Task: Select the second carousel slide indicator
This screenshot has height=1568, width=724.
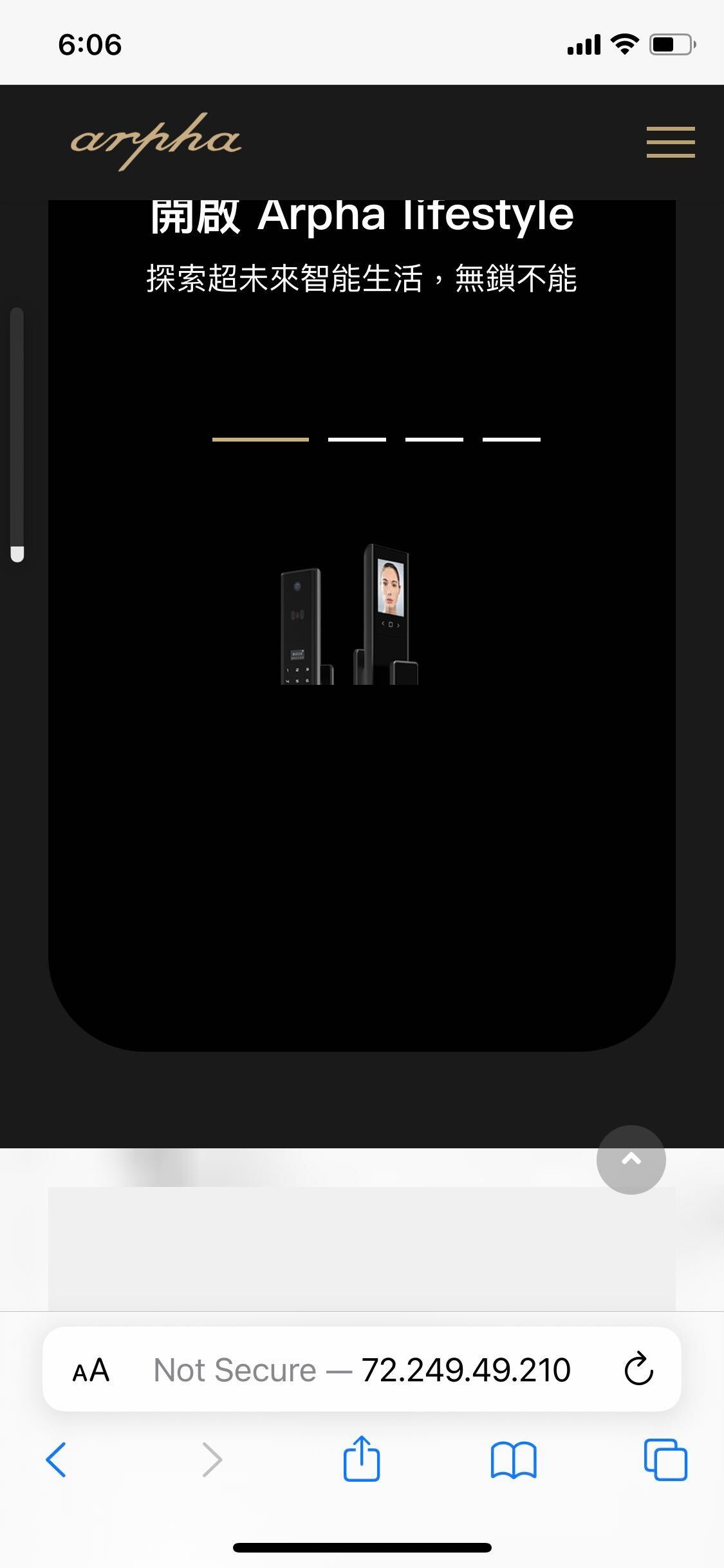Action: click(x=357, y=440)
